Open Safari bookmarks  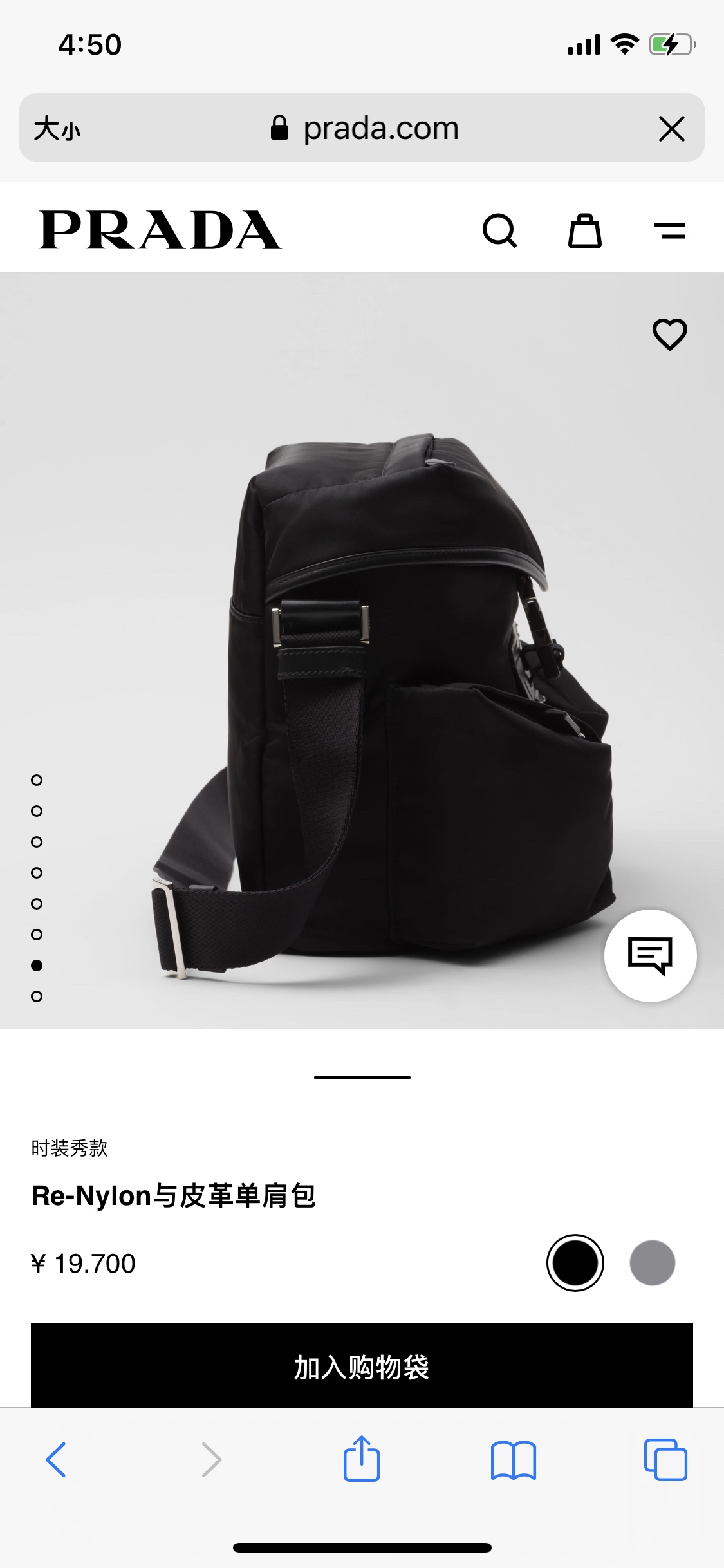[x=513, y=1460]
